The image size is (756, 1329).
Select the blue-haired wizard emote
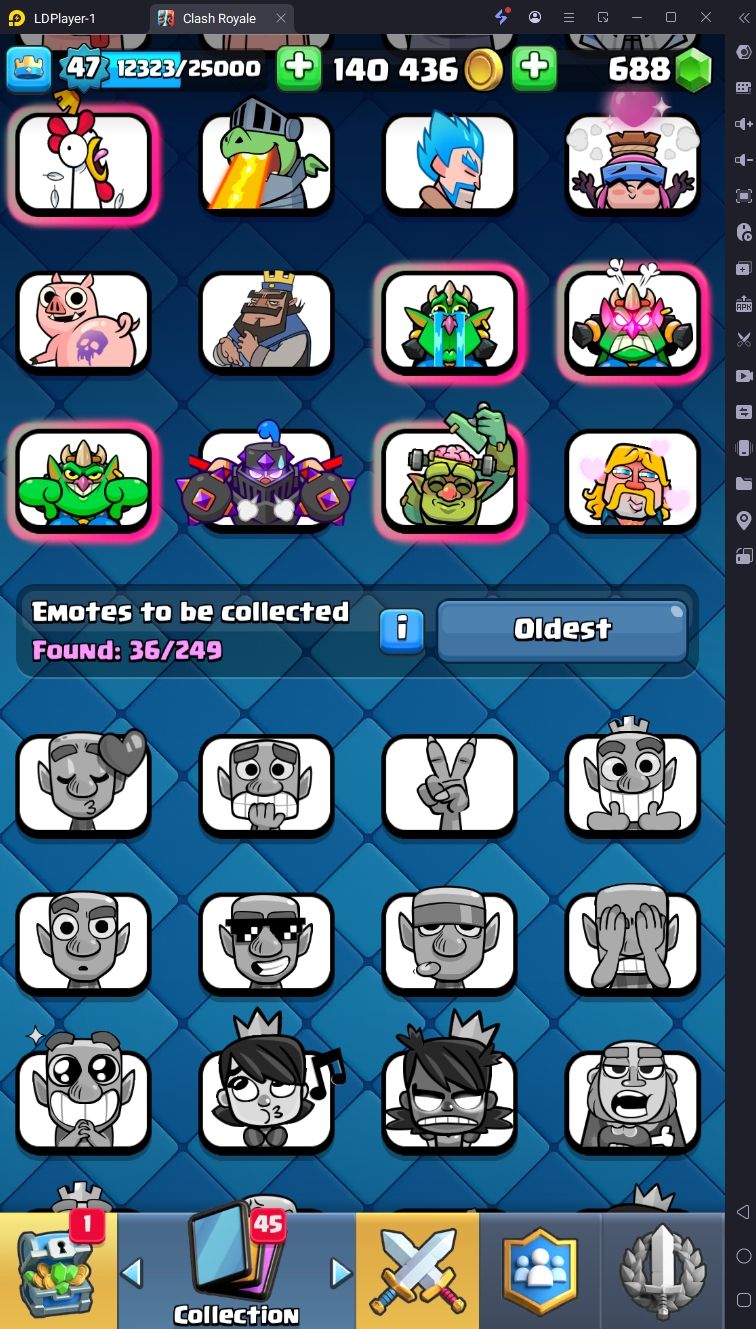449,163
